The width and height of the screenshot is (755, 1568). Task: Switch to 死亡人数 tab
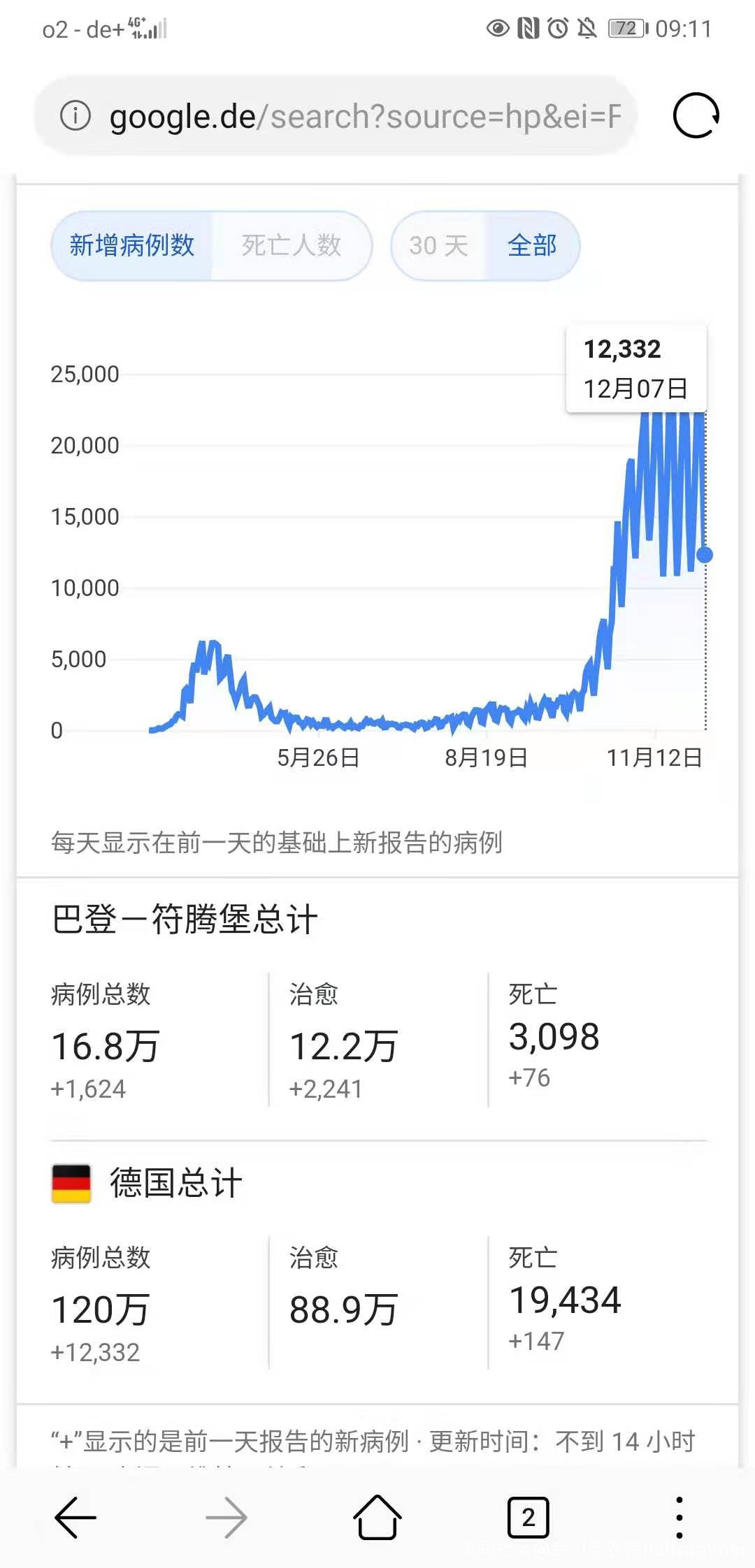click(292, 246)
